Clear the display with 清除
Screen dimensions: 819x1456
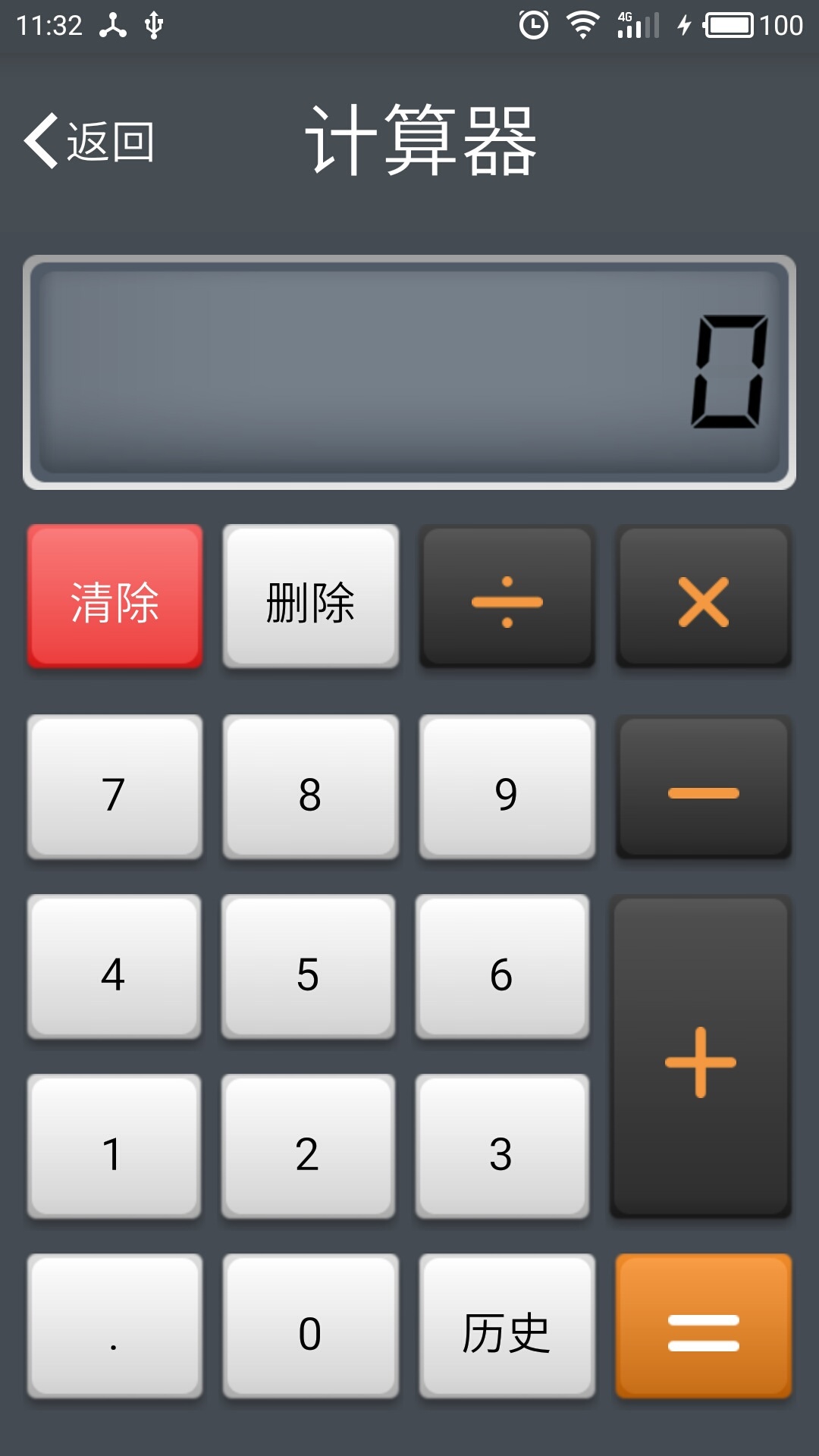point(115,597)
